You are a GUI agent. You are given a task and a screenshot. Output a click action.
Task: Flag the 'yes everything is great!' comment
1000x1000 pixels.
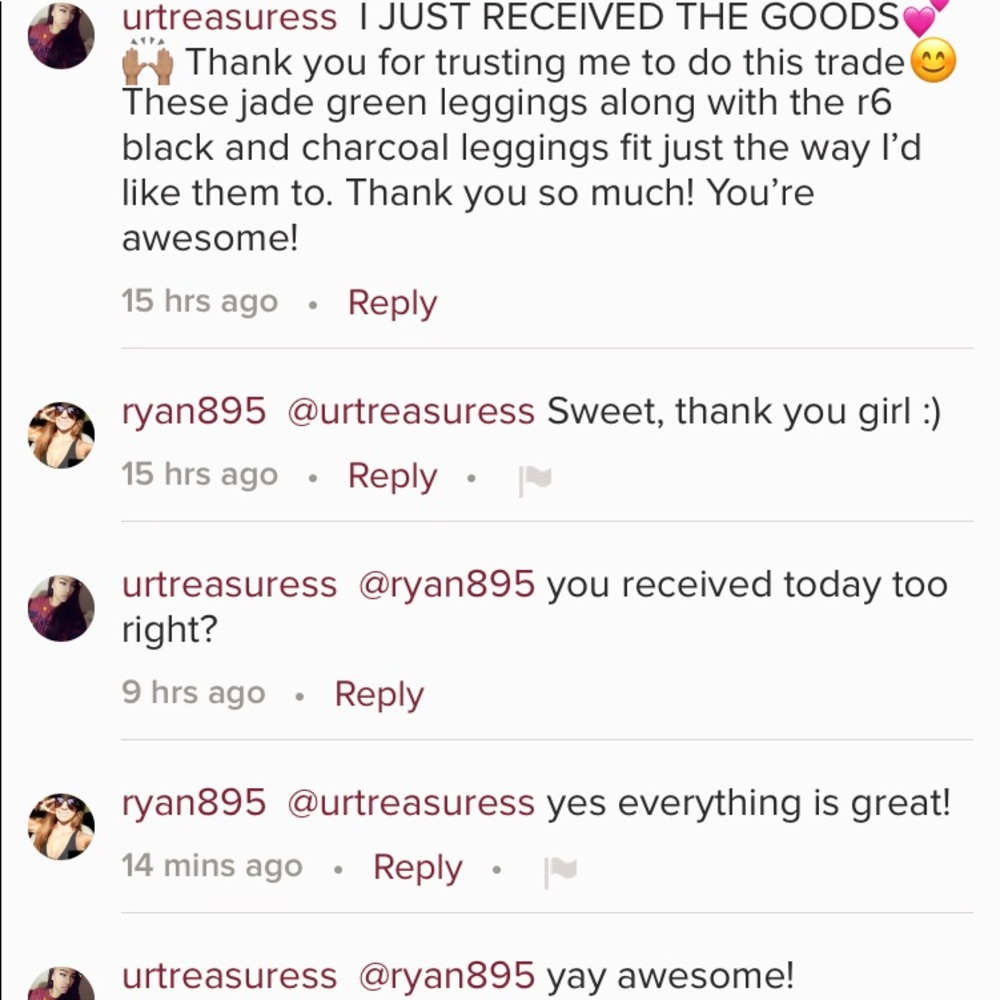click(560, 872)
